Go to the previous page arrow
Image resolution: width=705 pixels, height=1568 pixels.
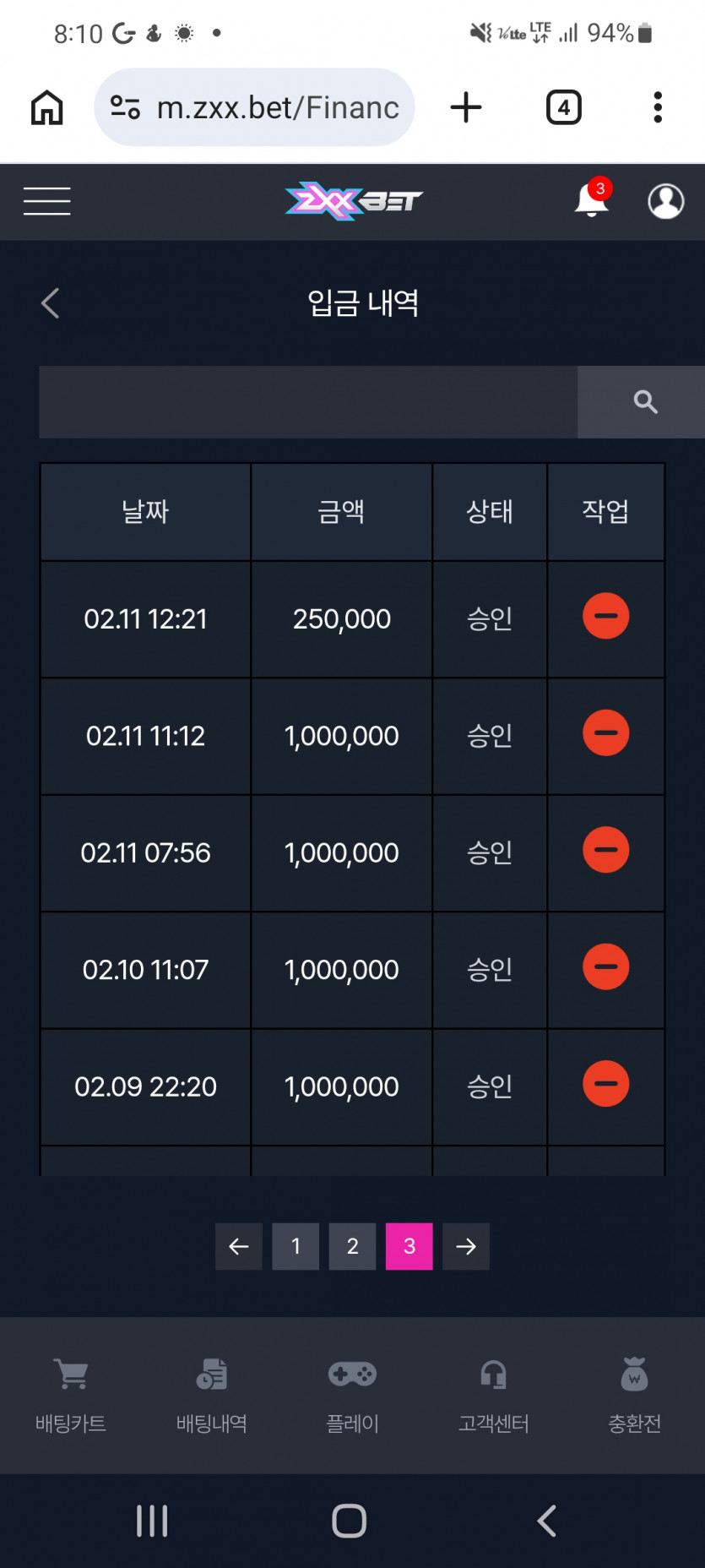pyautogui.click(x=239, y=1246)
